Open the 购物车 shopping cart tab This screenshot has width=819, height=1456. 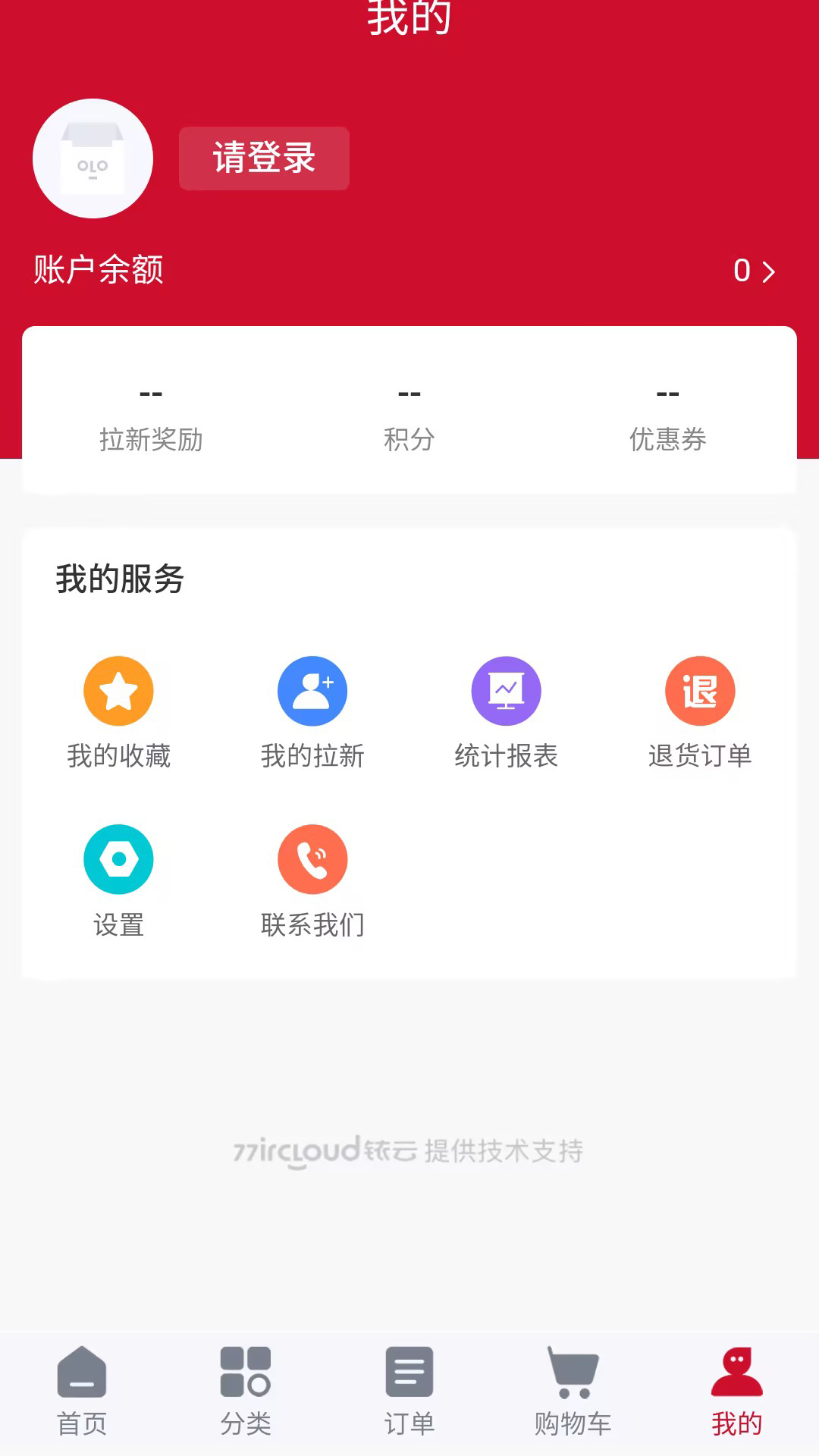[x=573, y=1392]
